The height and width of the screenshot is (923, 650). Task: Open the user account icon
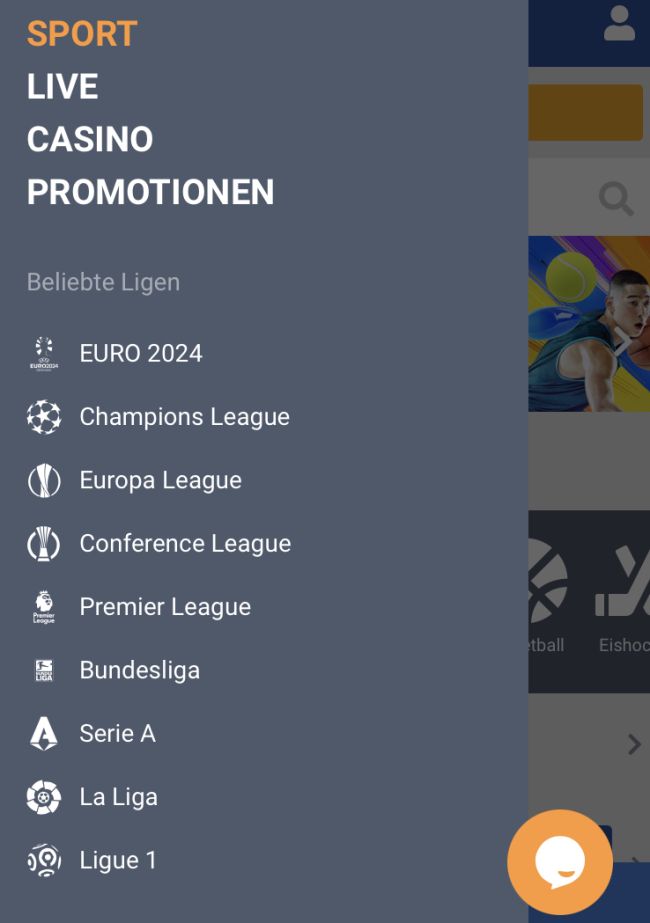click(619, 24)
